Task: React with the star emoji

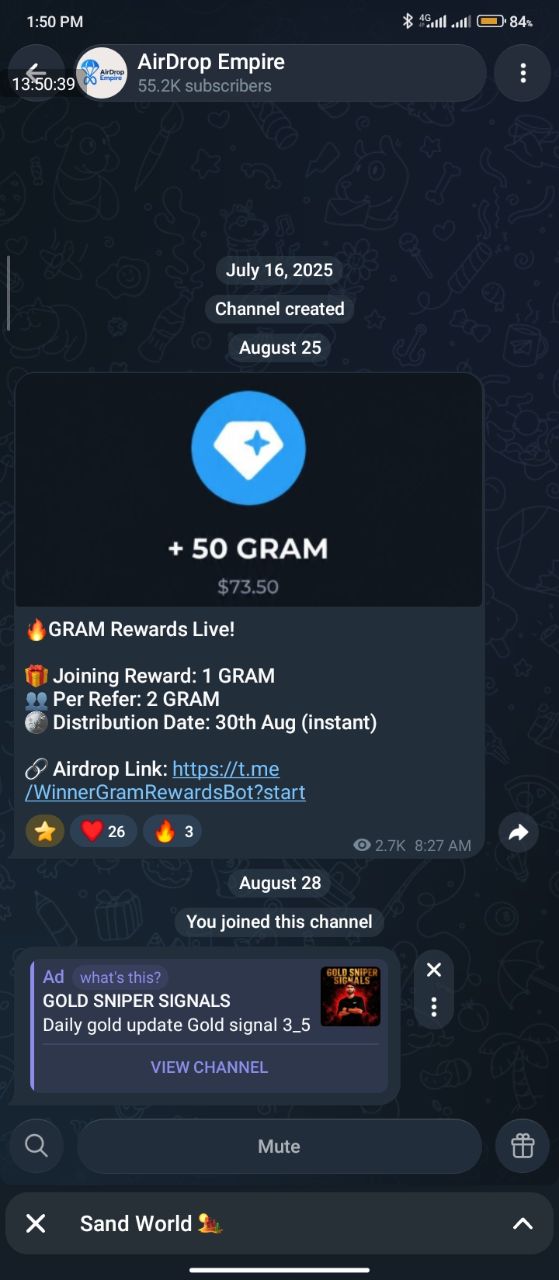Action: pos(44,831)
